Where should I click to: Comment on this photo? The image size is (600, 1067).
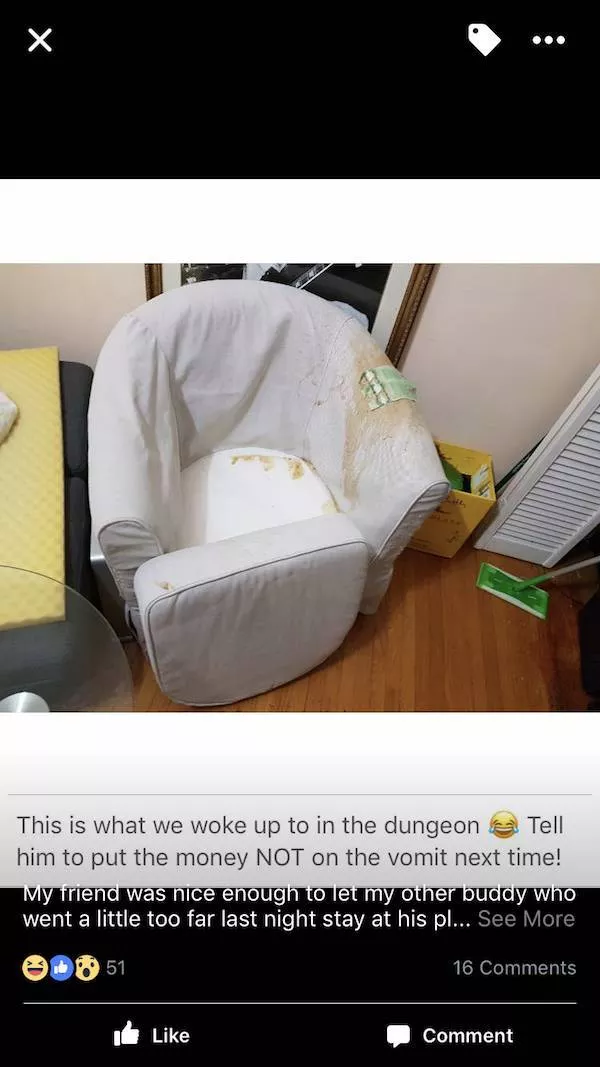(450, 1035)
